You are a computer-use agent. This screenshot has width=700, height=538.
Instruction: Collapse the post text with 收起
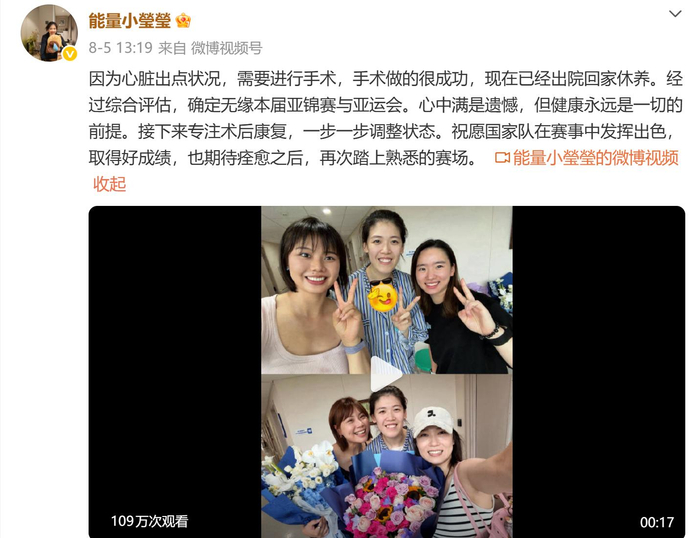coord(109,184)
